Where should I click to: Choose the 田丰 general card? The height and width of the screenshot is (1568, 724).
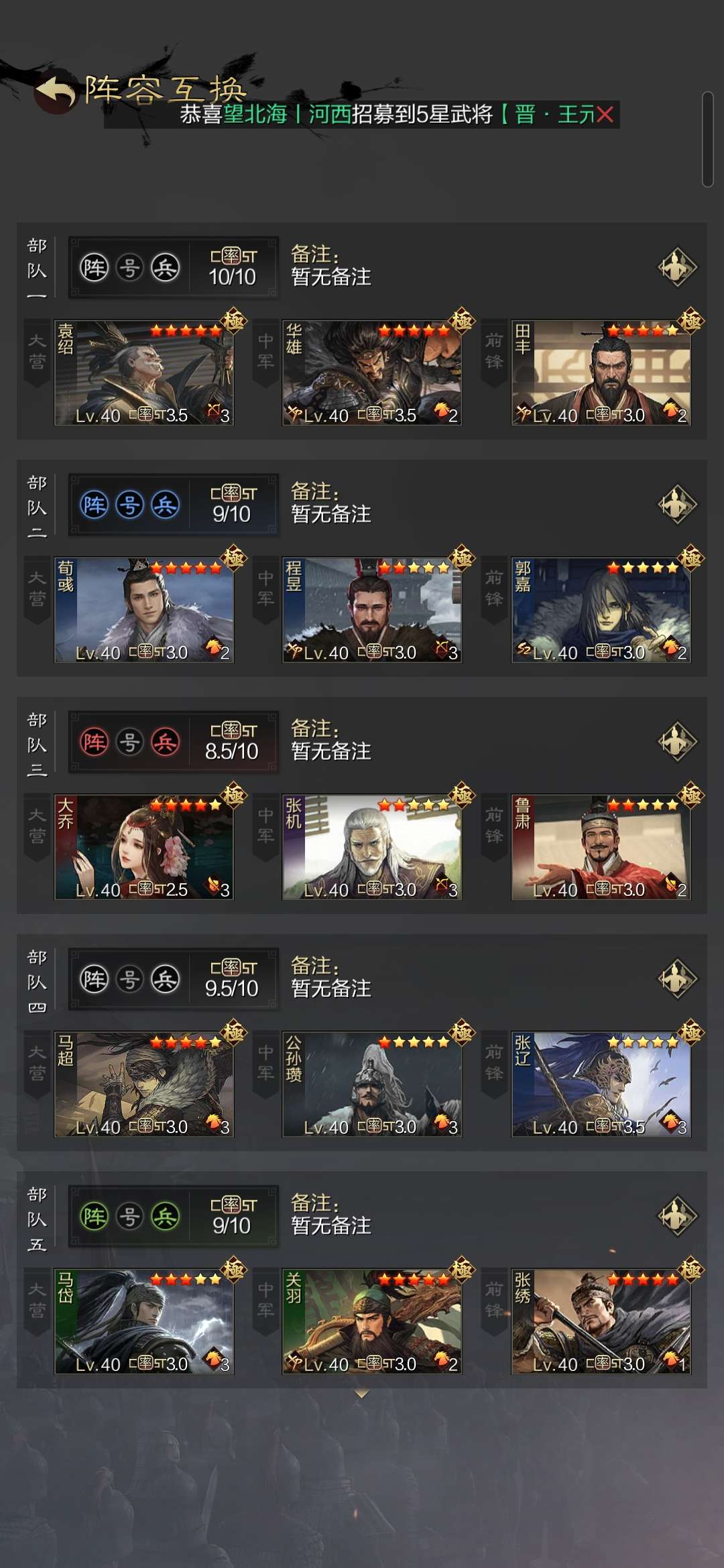601,373
